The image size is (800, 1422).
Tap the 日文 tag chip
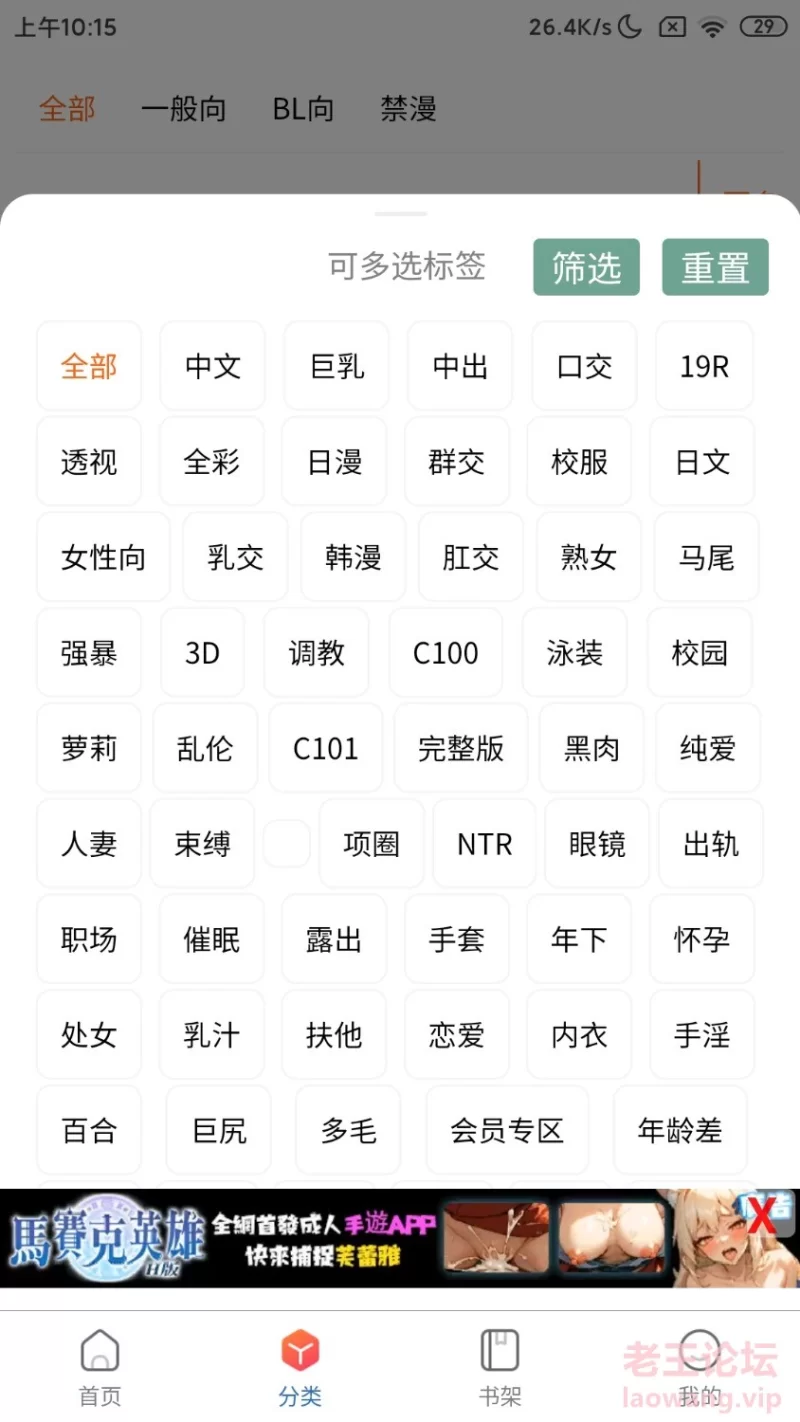(x=703, y=462)
